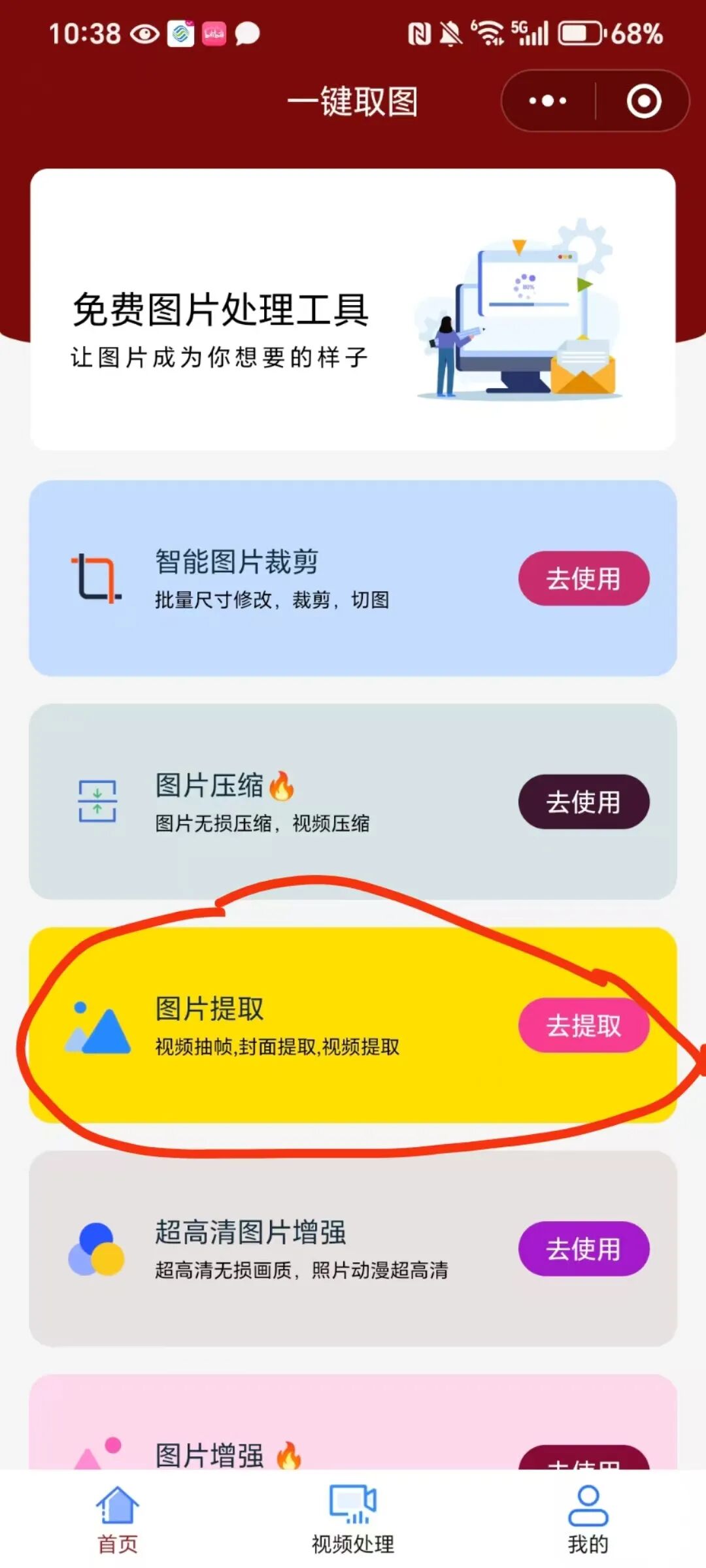This screenshot has width=706, height=1568.
Task: Close the mini program via the circle icon
Action: pyautogui.click(x=644, y=101)
